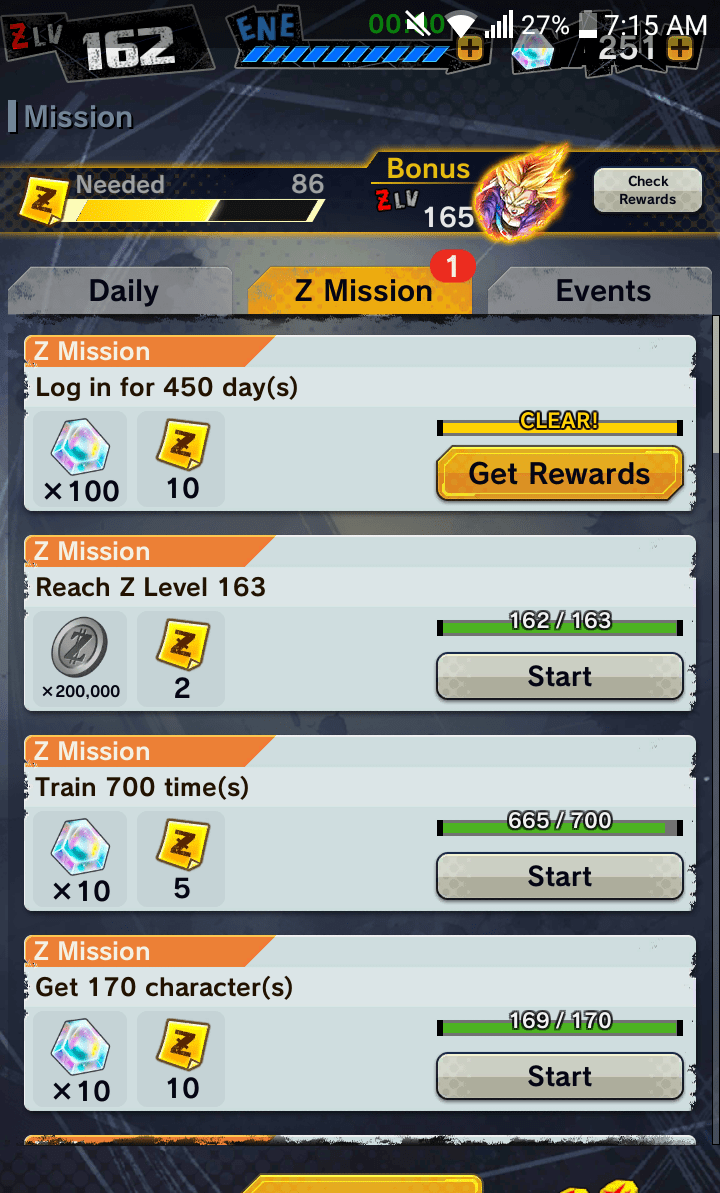Open Check Rewards for bonus

[648, 190]
